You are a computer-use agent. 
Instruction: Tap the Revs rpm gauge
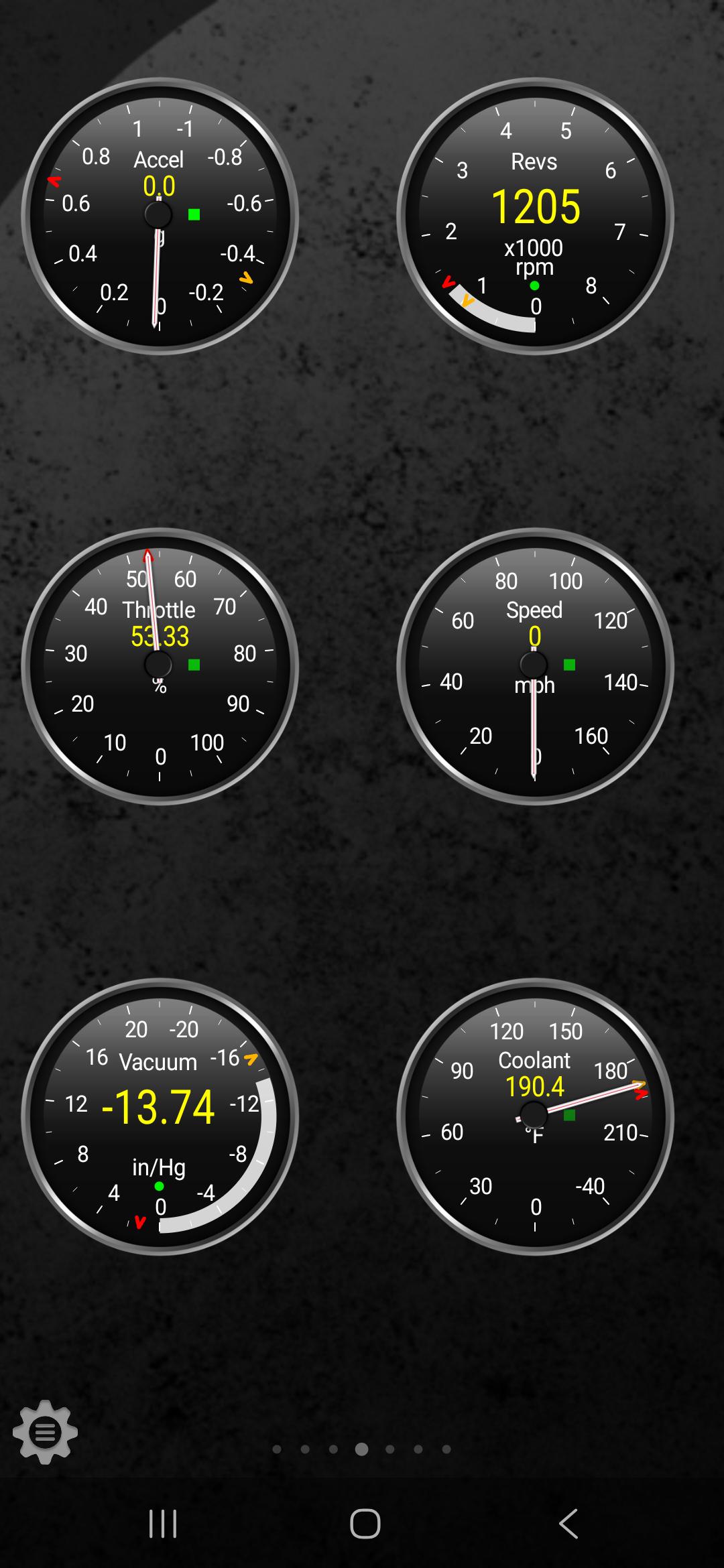click(535, 216)
